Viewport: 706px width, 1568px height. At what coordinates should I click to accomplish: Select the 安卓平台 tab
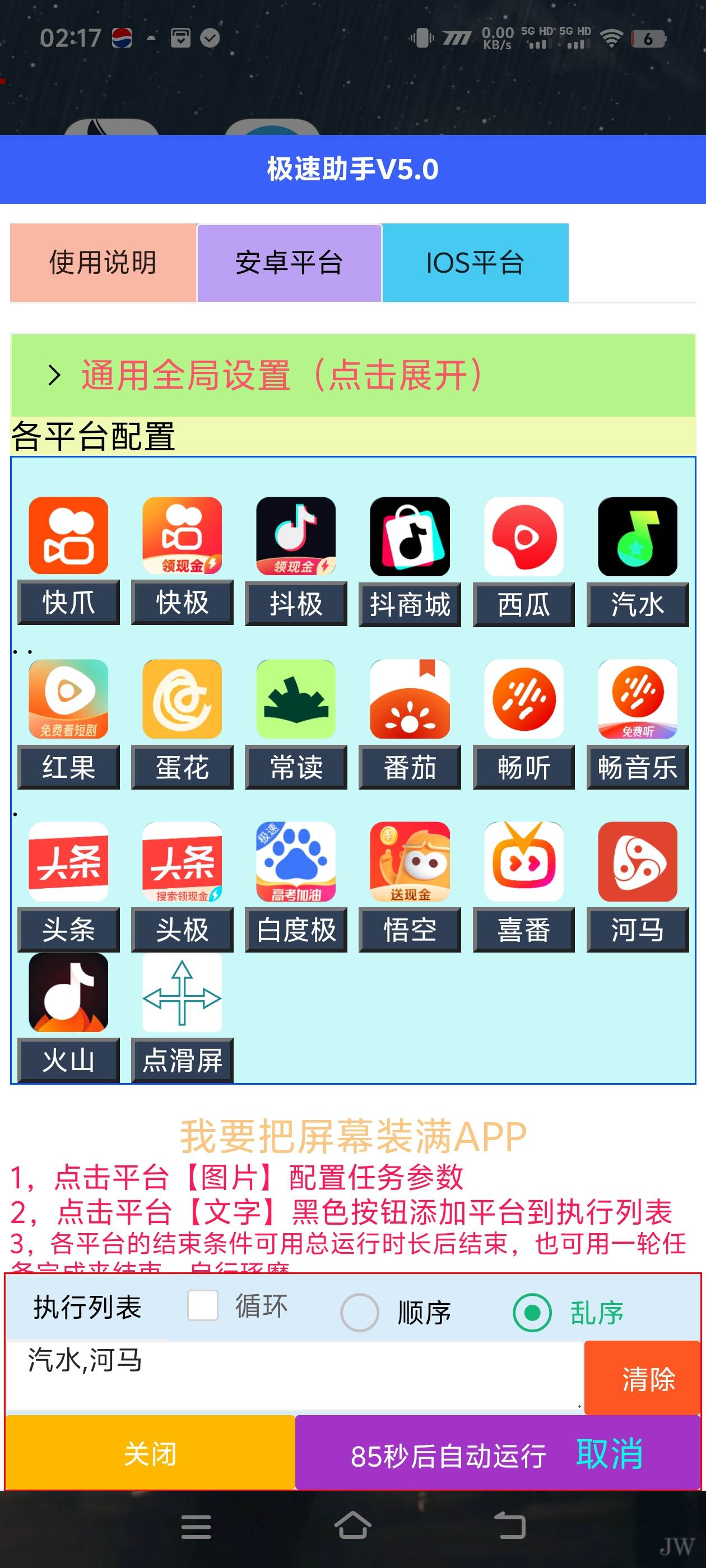click(289, 263)
